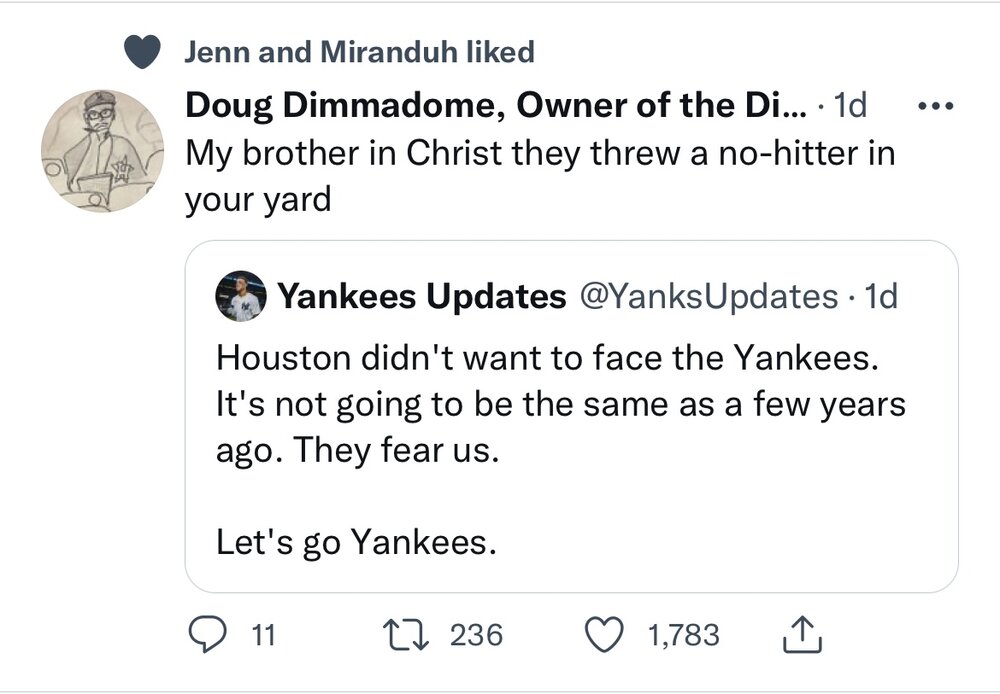Retweet Doug Dimmadome's tweet
This screenshot has height=694, width=1000.
pyautogui.click(x=405, y=634)
